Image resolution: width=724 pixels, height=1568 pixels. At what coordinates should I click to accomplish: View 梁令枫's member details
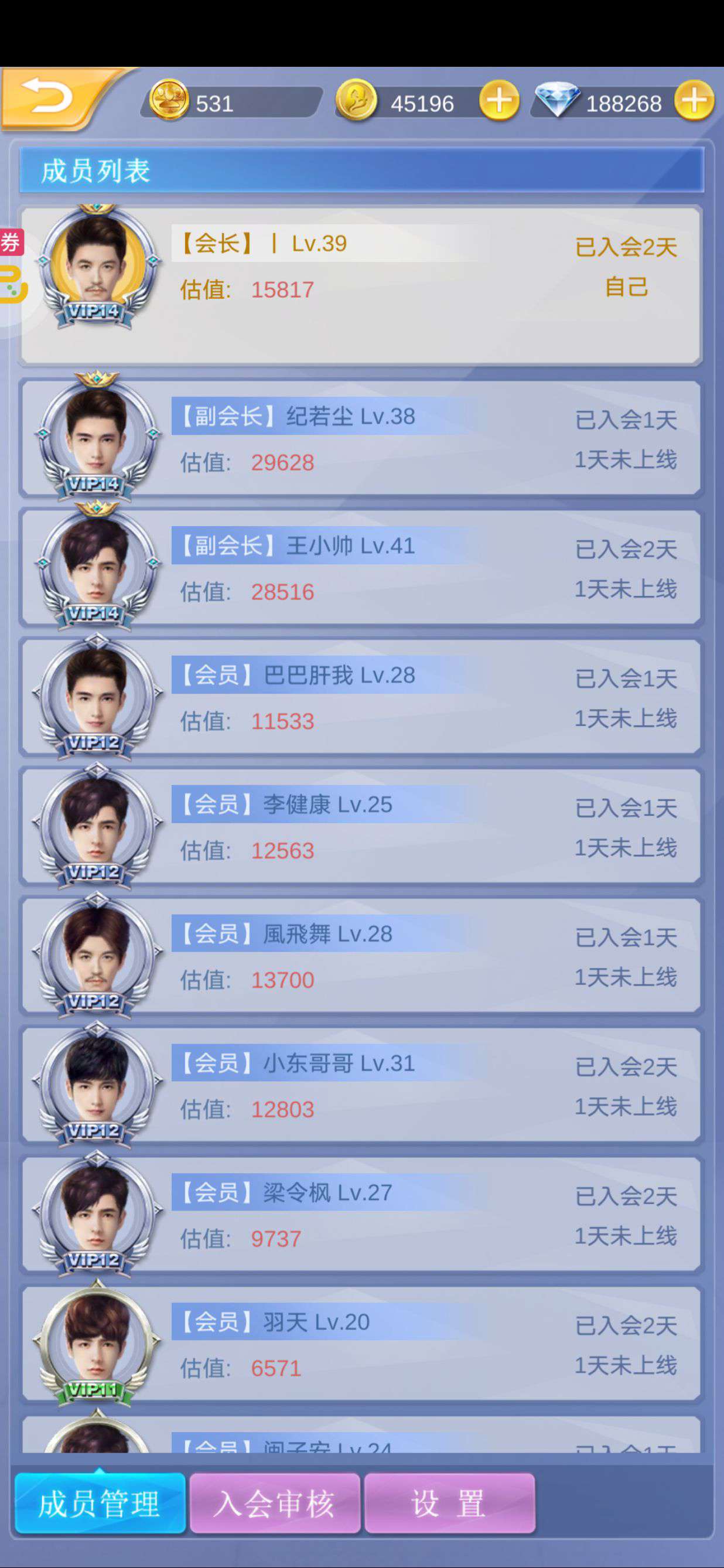361,1214
